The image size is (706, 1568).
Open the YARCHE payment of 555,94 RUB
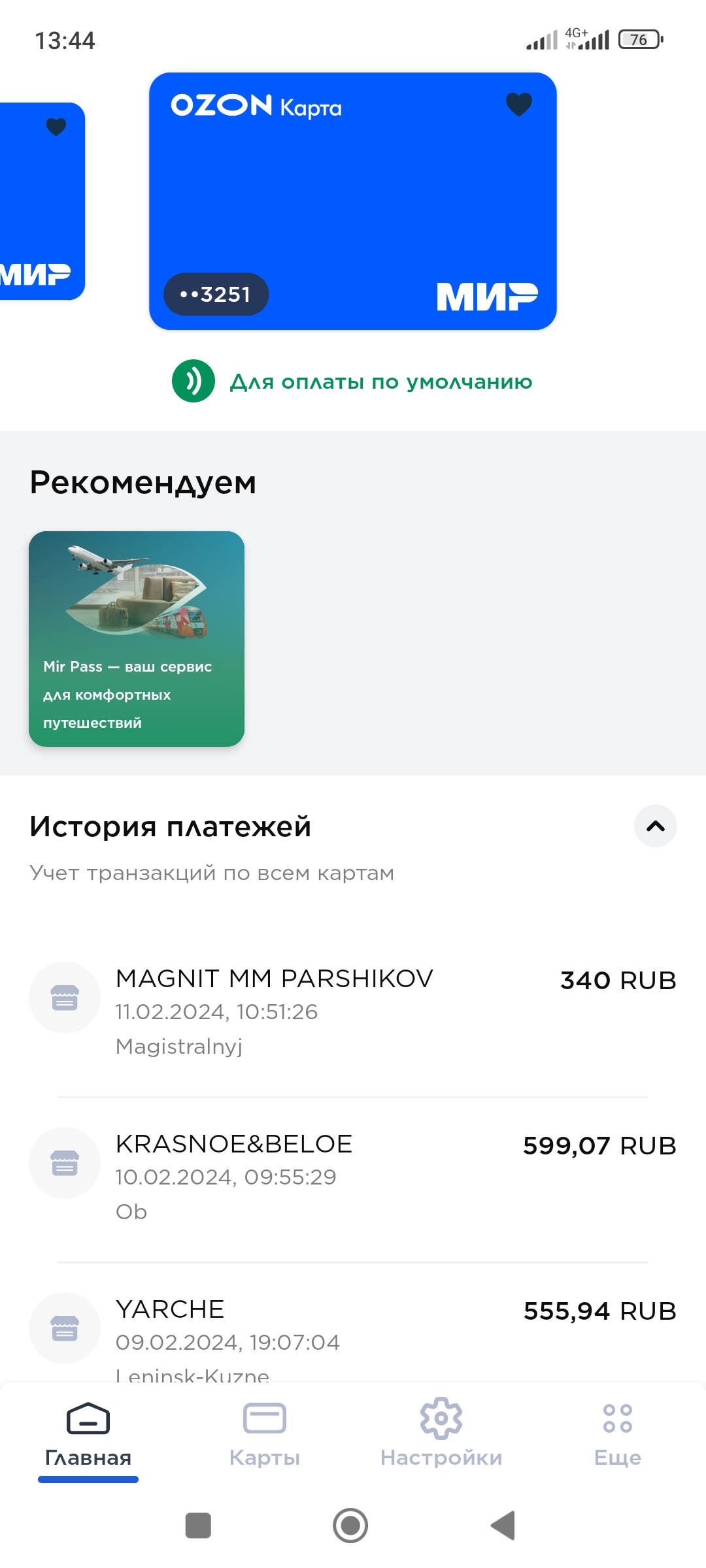[353, 1333]
